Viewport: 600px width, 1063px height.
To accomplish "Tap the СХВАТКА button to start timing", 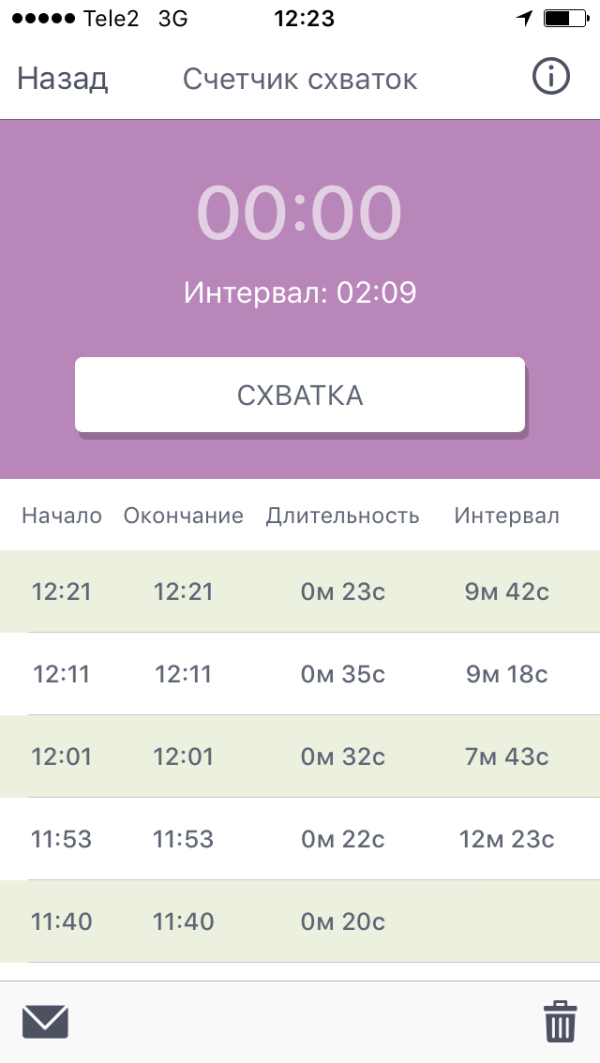I will [300, 395].
